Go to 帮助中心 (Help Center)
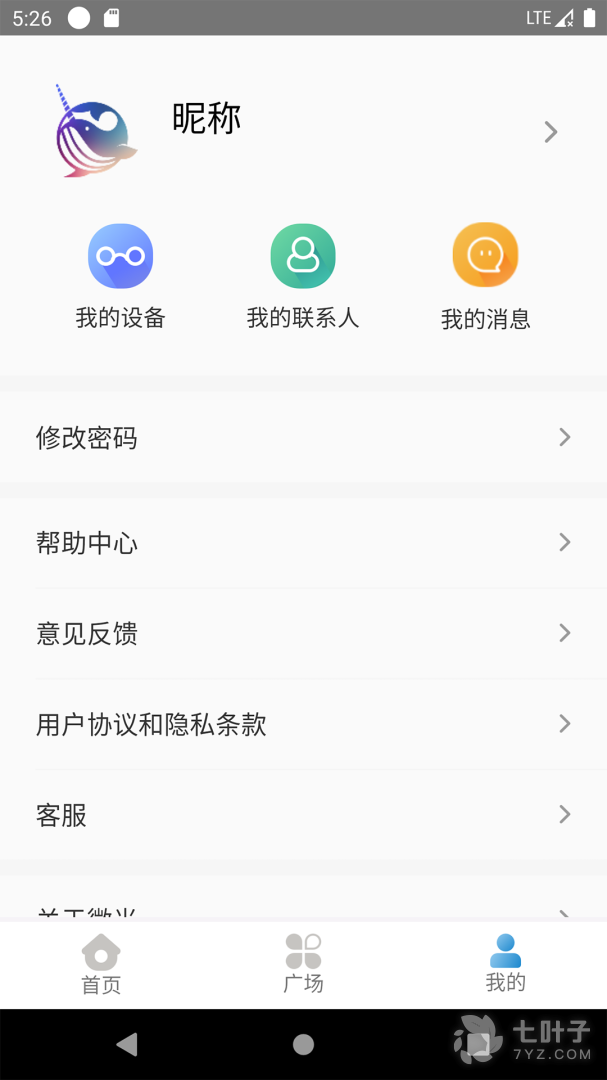Screen dimensions: 607x1080 pyautogui.click(x=303, y=543)
